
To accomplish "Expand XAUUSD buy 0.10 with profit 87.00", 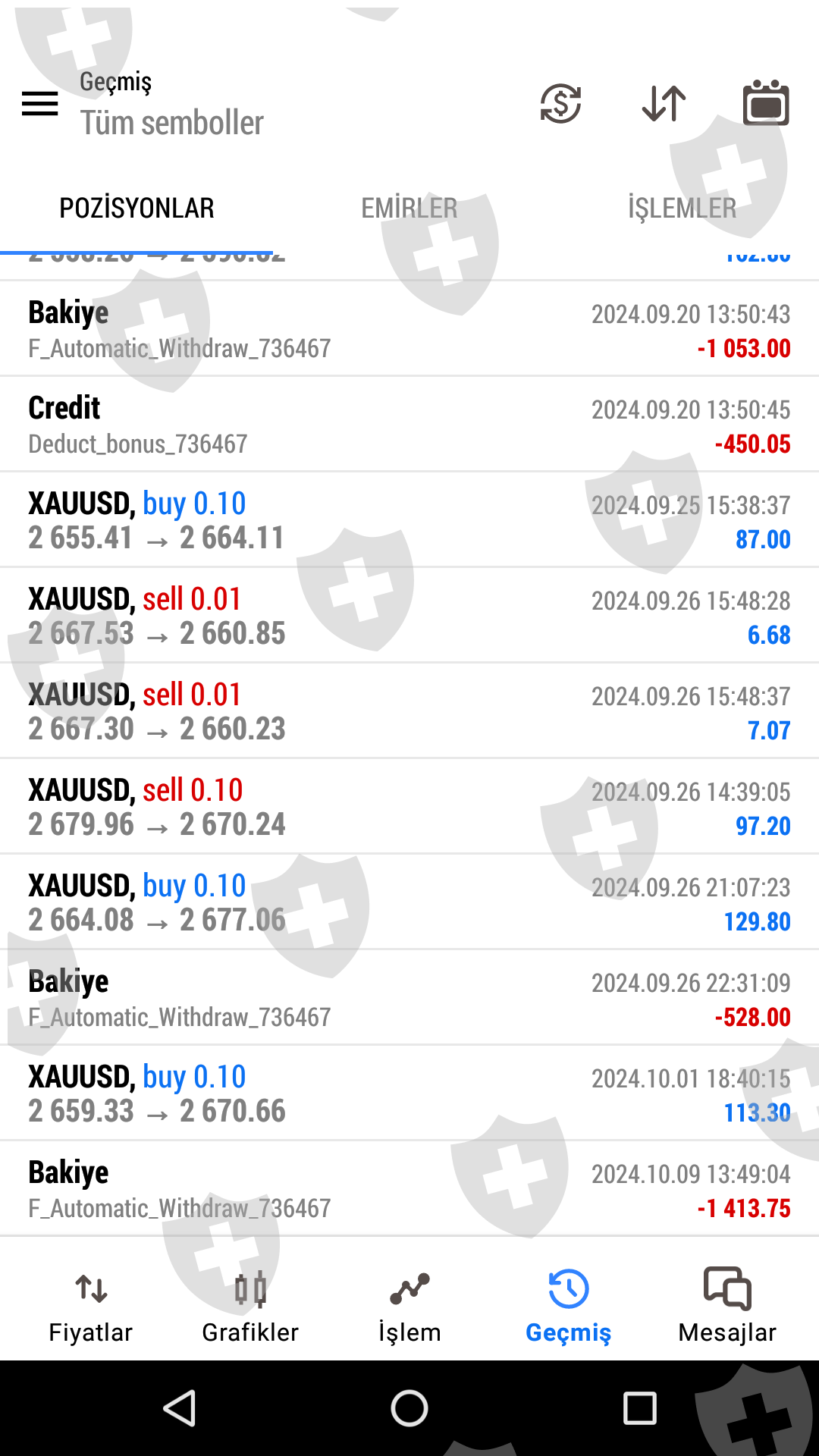I will point(409,520).
